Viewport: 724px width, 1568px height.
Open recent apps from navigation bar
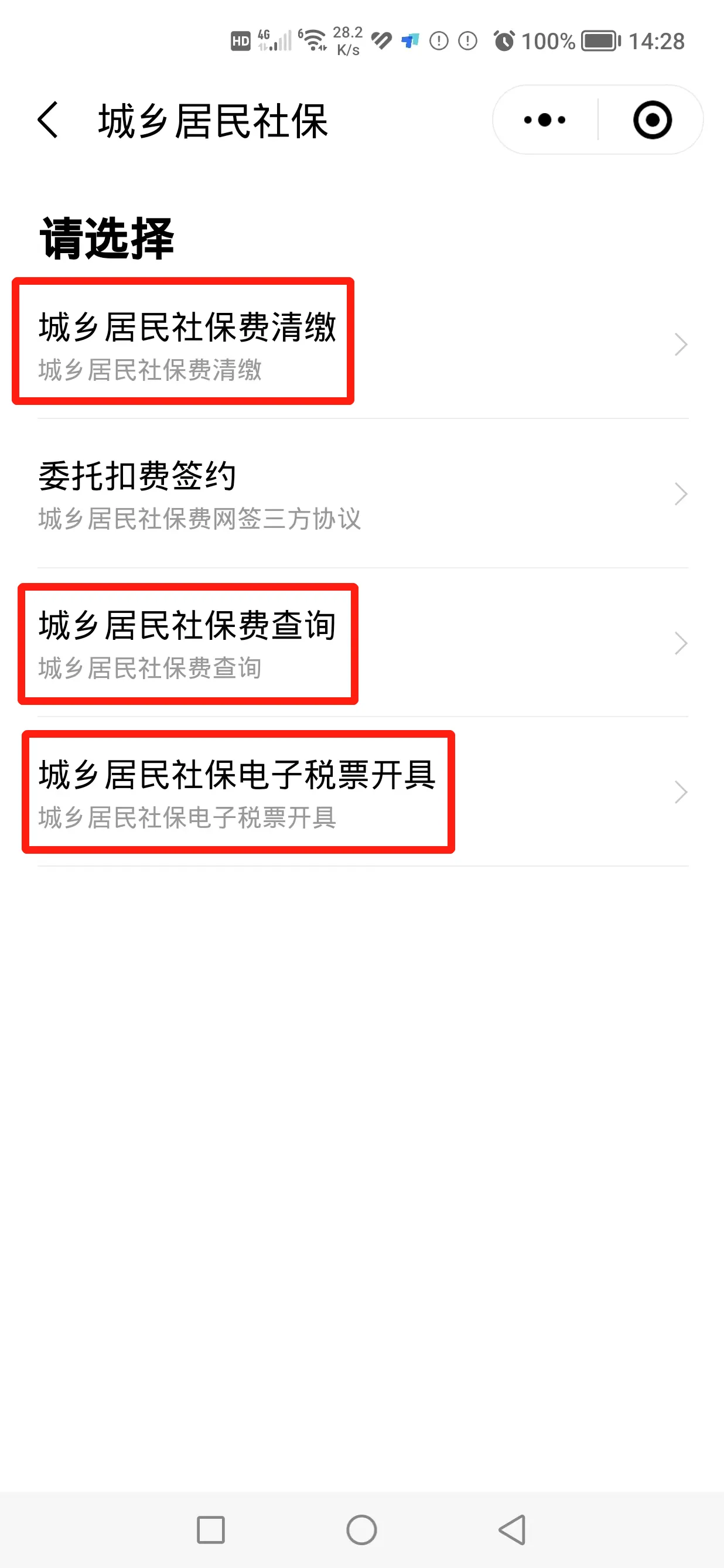(210, 1530)
